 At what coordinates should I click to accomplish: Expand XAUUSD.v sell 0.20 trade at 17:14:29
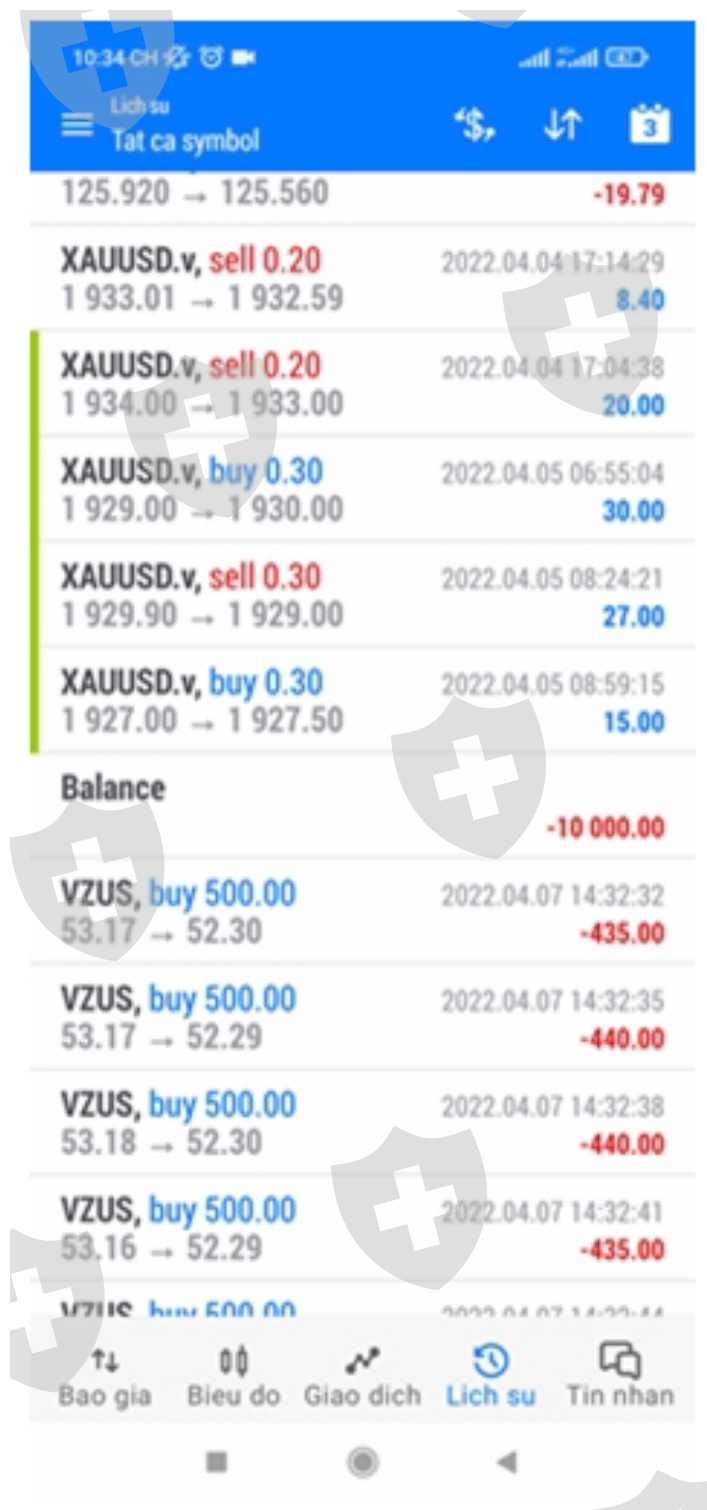pyautogui.click(x=363, y=278)
